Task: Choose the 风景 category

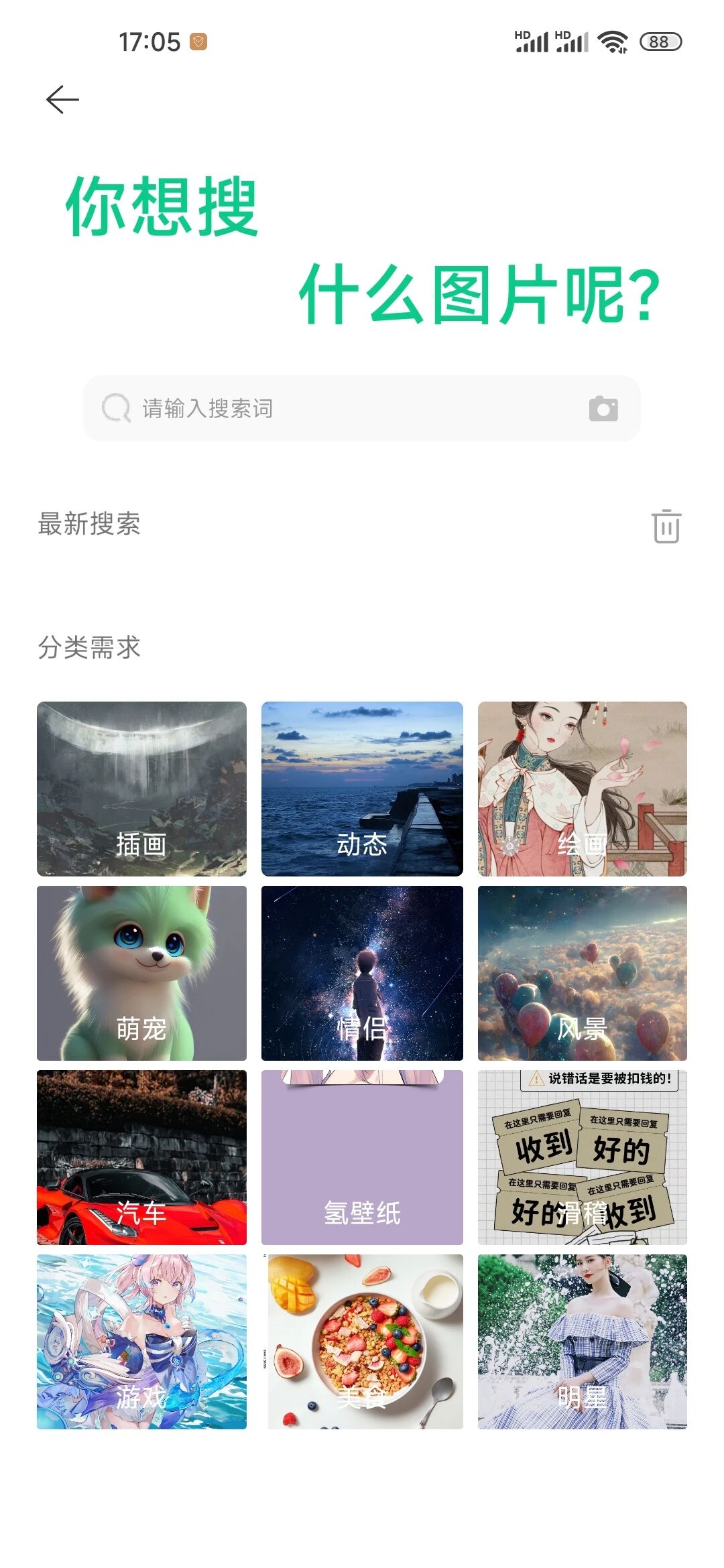Action: coord(582,973)
